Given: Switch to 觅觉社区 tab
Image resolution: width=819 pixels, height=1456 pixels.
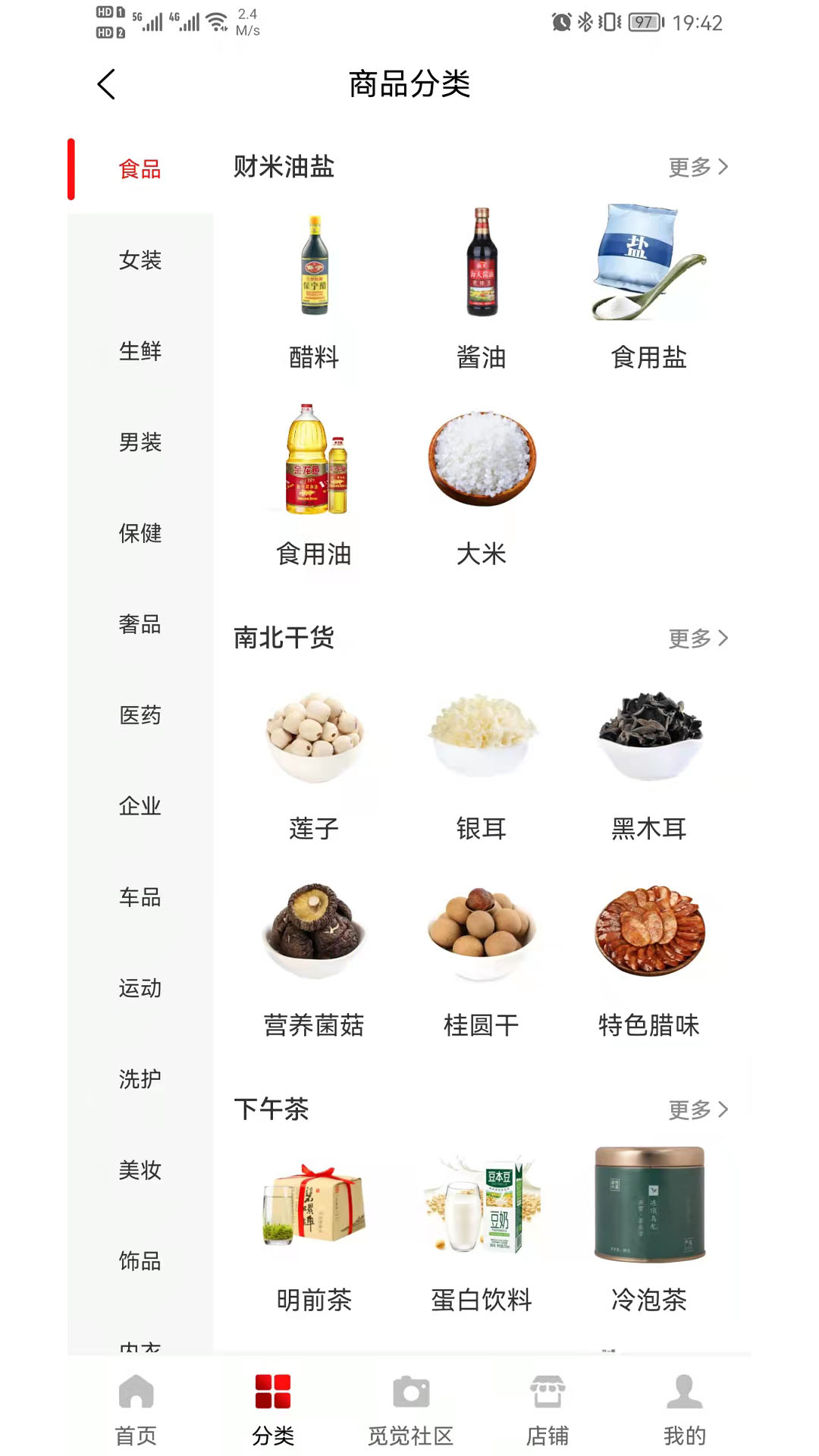Looking at the screenshot, I should point(410,1410).
